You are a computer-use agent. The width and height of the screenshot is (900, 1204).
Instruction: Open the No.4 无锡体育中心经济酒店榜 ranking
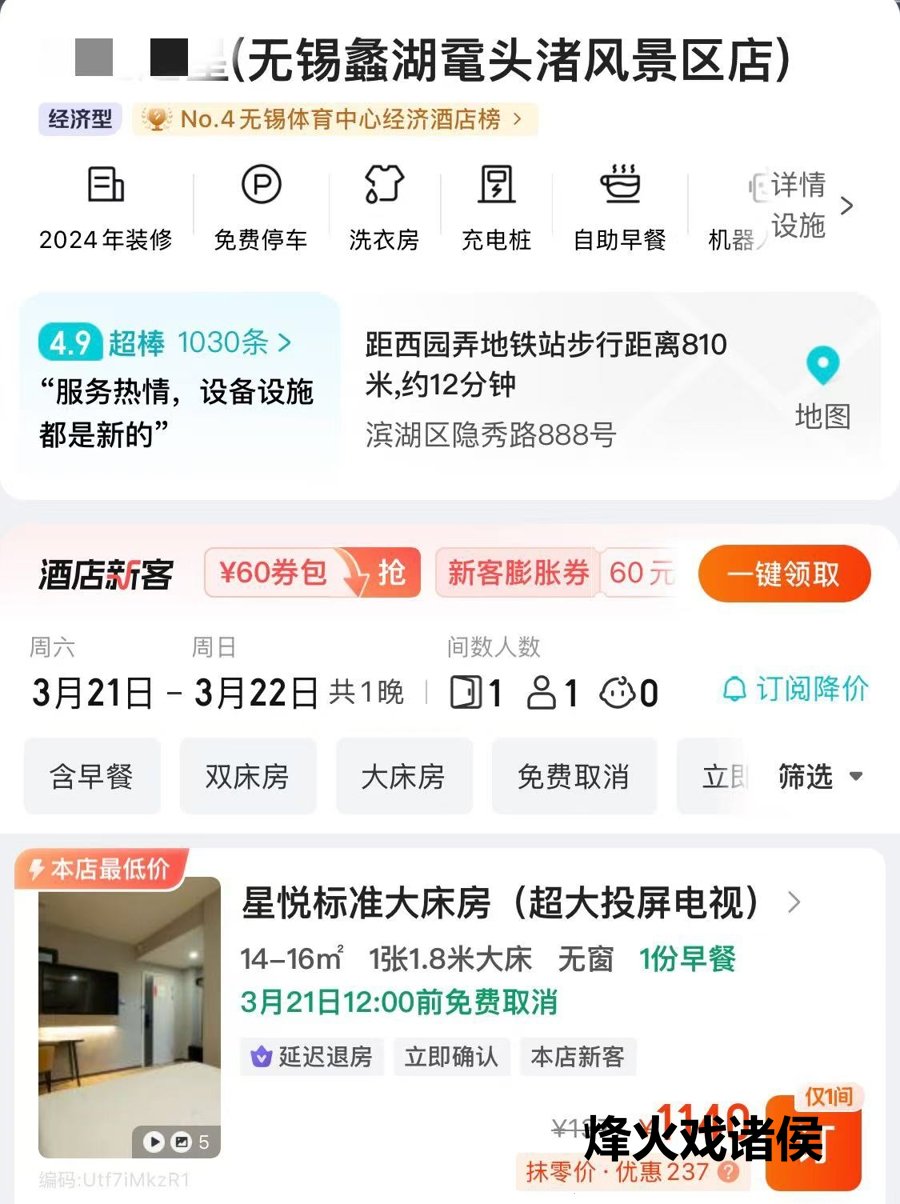[335, 119]
